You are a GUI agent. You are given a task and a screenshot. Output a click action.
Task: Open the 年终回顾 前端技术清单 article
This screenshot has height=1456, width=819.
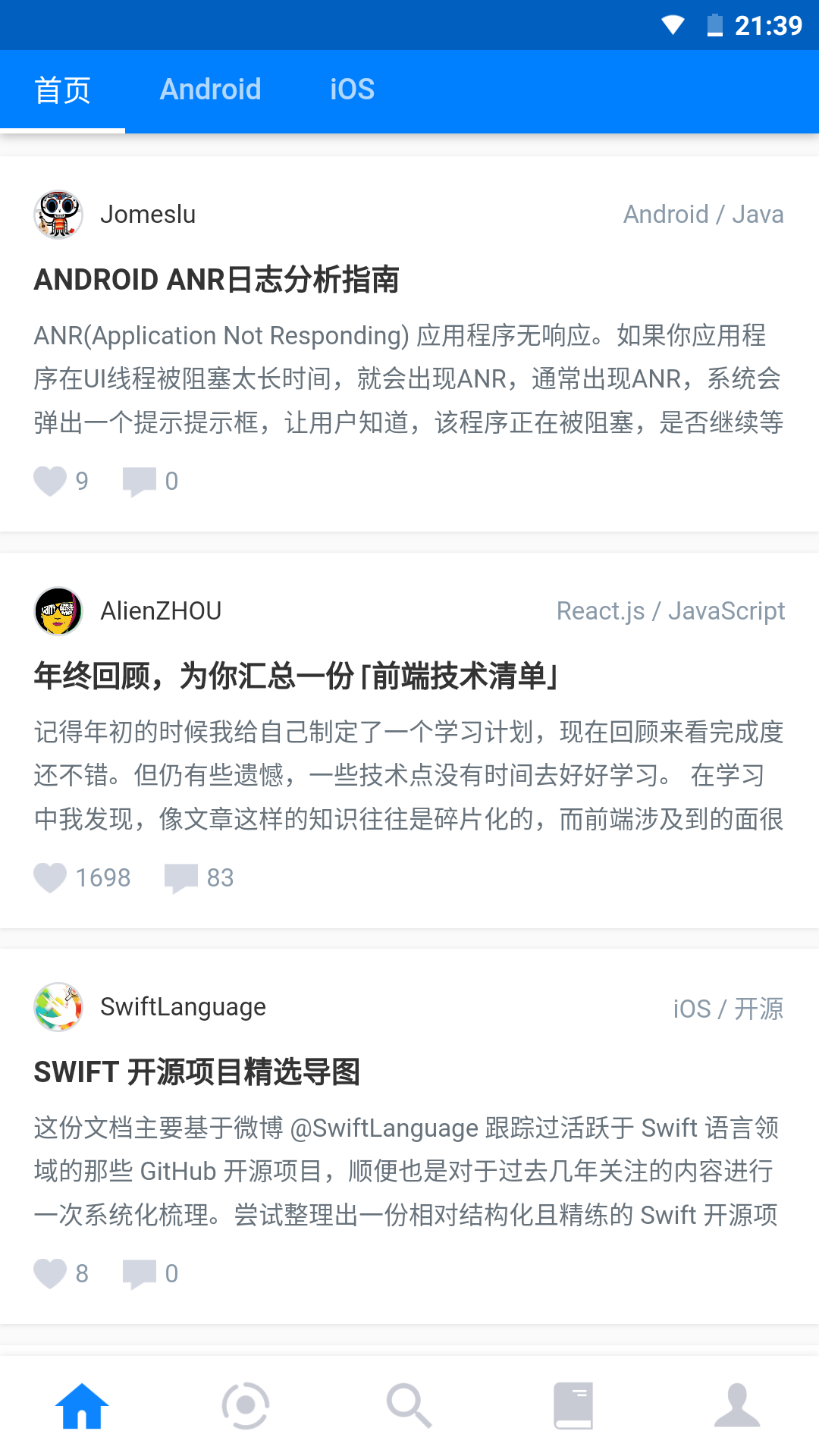[296, 676]
